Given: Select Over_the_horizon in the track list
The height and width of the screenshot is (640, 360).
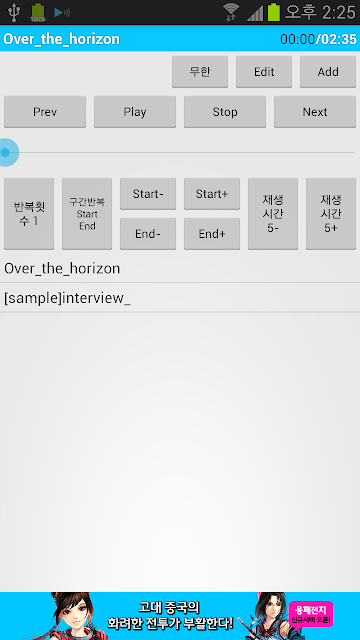Looking at the screenshot, I should coord(180,269).
